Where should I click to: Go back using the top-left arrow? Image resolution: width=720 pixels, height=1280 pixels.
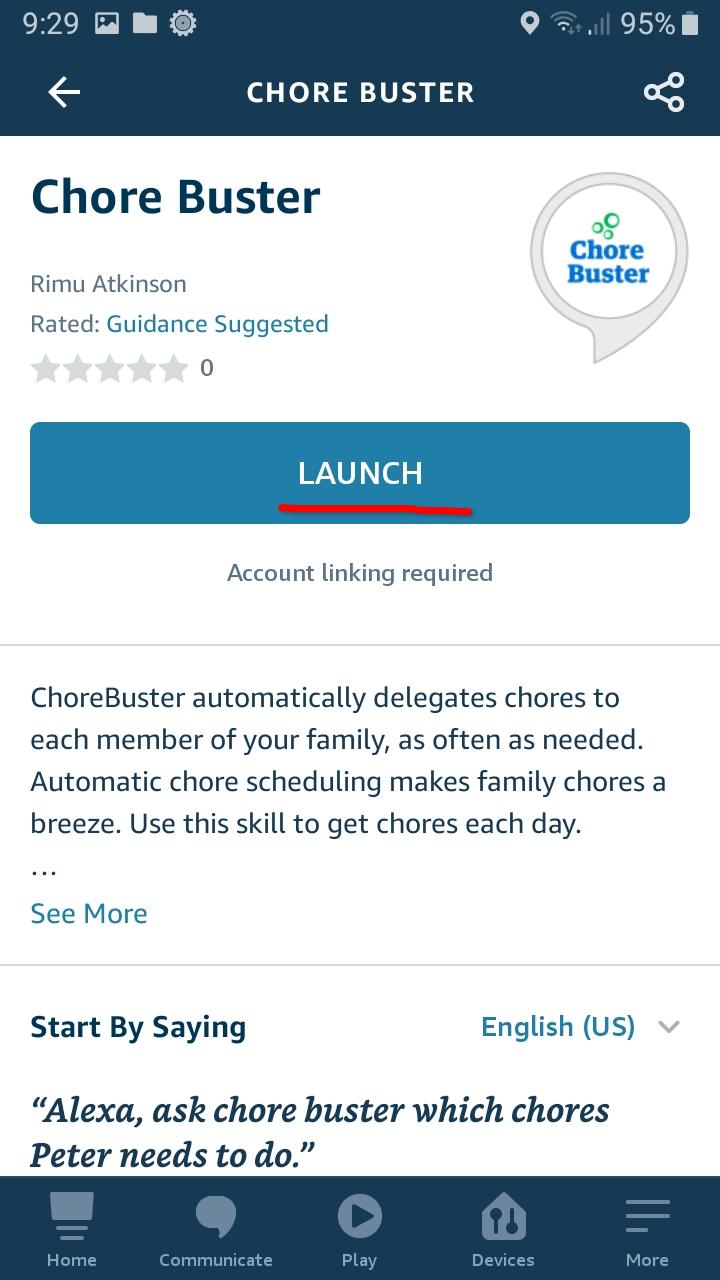click(x=64, y=93)
